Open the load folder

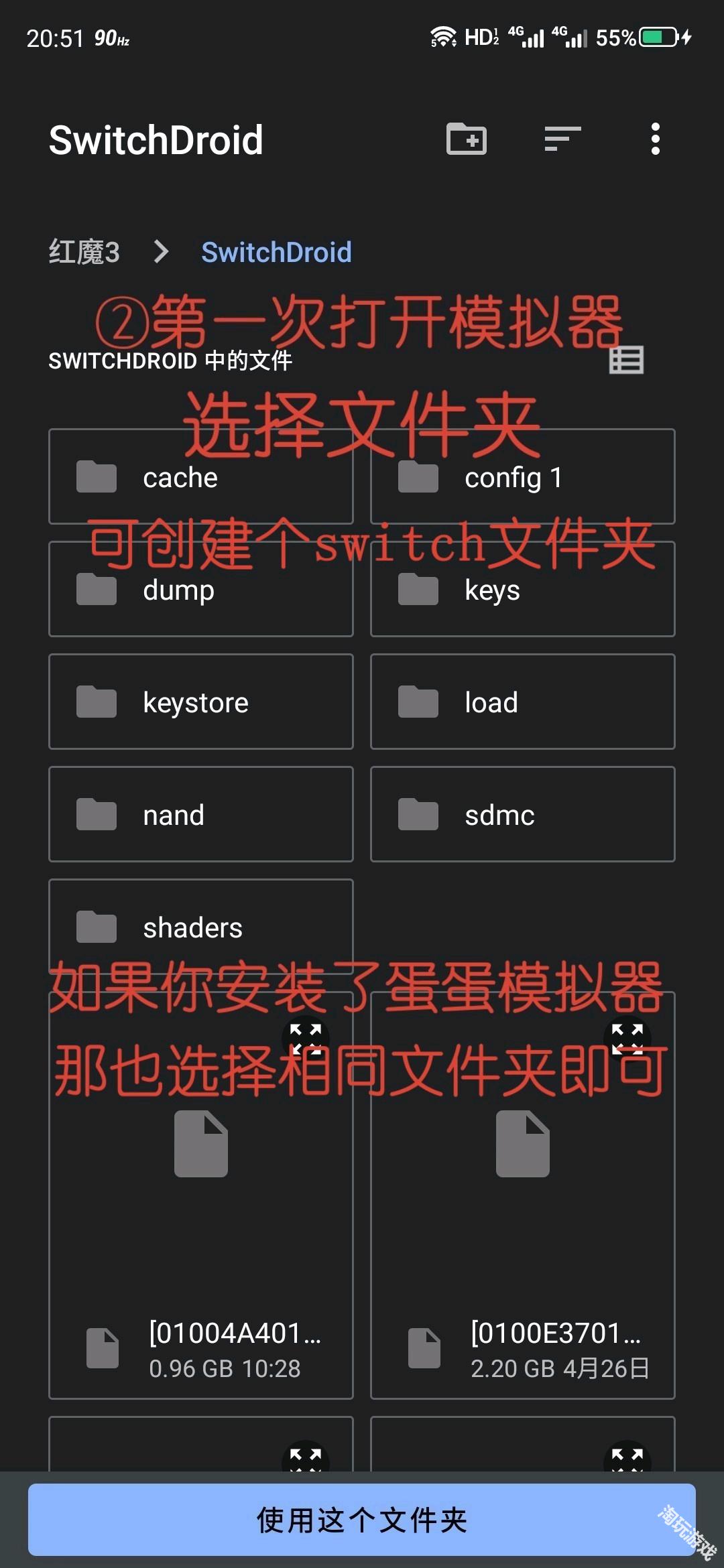(x=522, y=702)
